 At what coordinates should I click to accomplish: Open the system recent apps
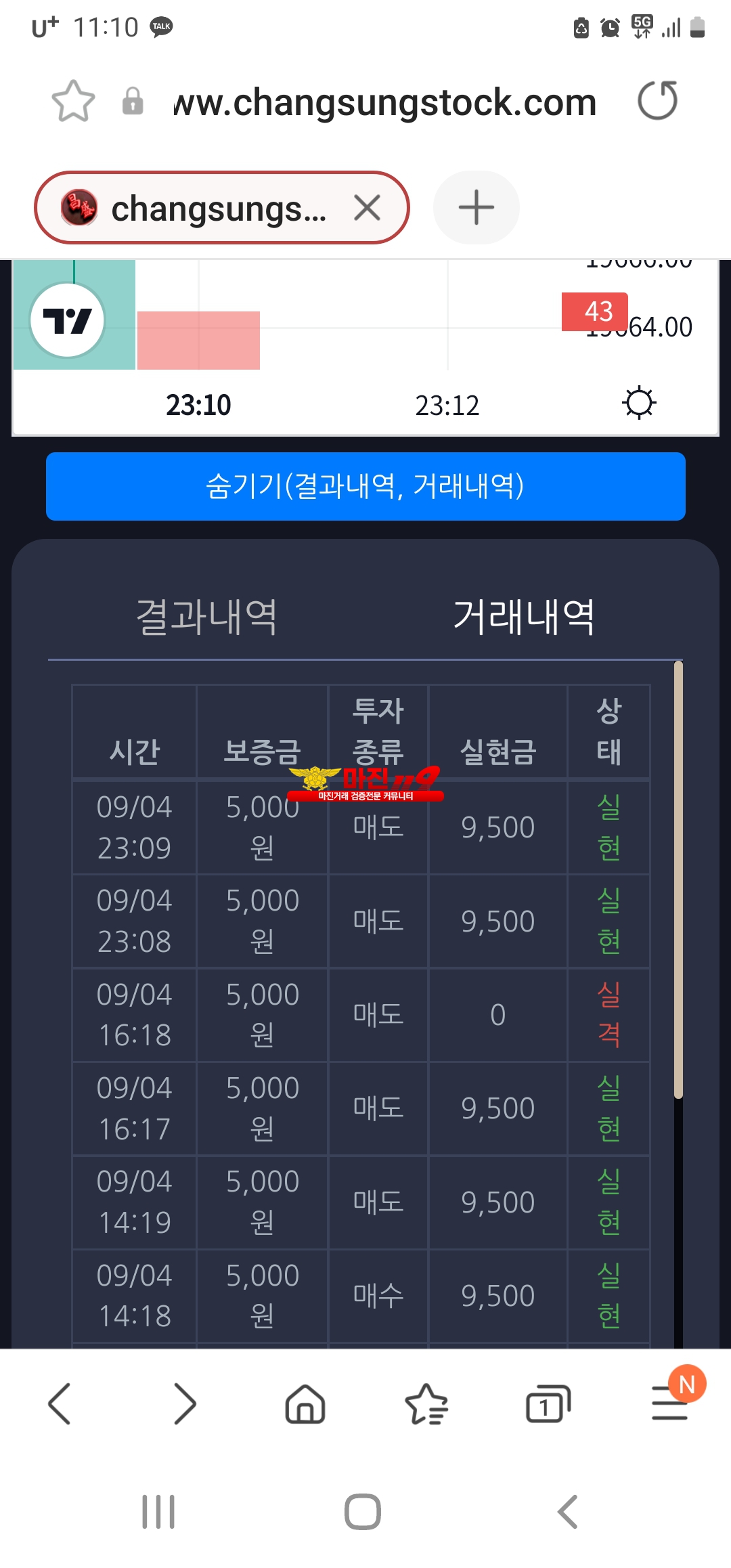pos(158,1512)
